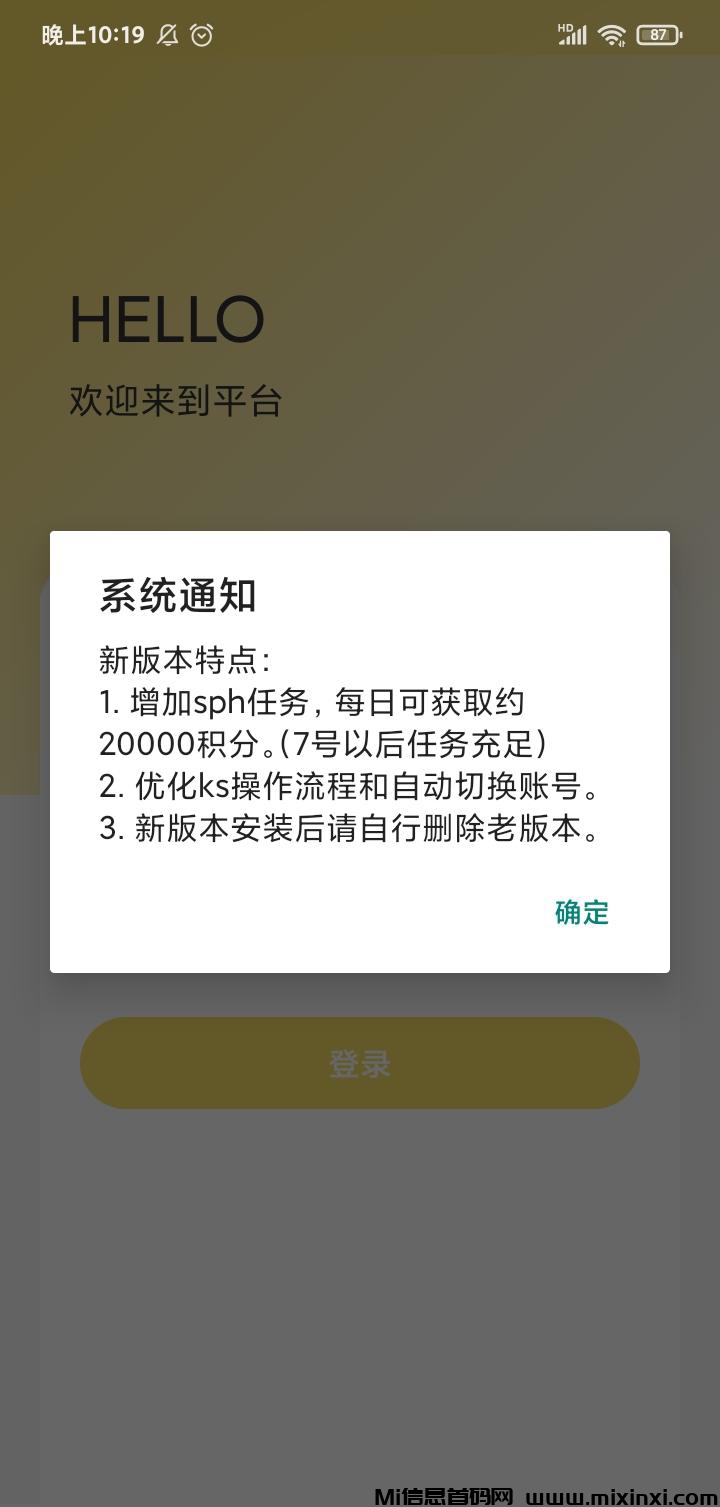Tap the HELLO heading text
The width and height of the screenshot is (720, 1507).
click(166, 319)
